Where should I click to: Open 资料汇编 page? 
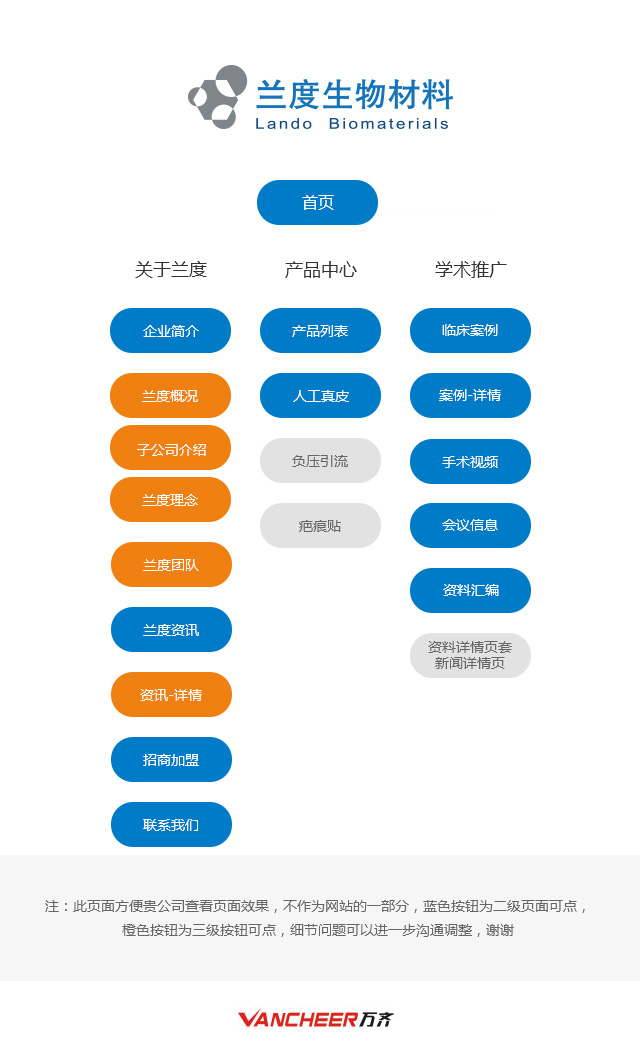tap(471, 591)
